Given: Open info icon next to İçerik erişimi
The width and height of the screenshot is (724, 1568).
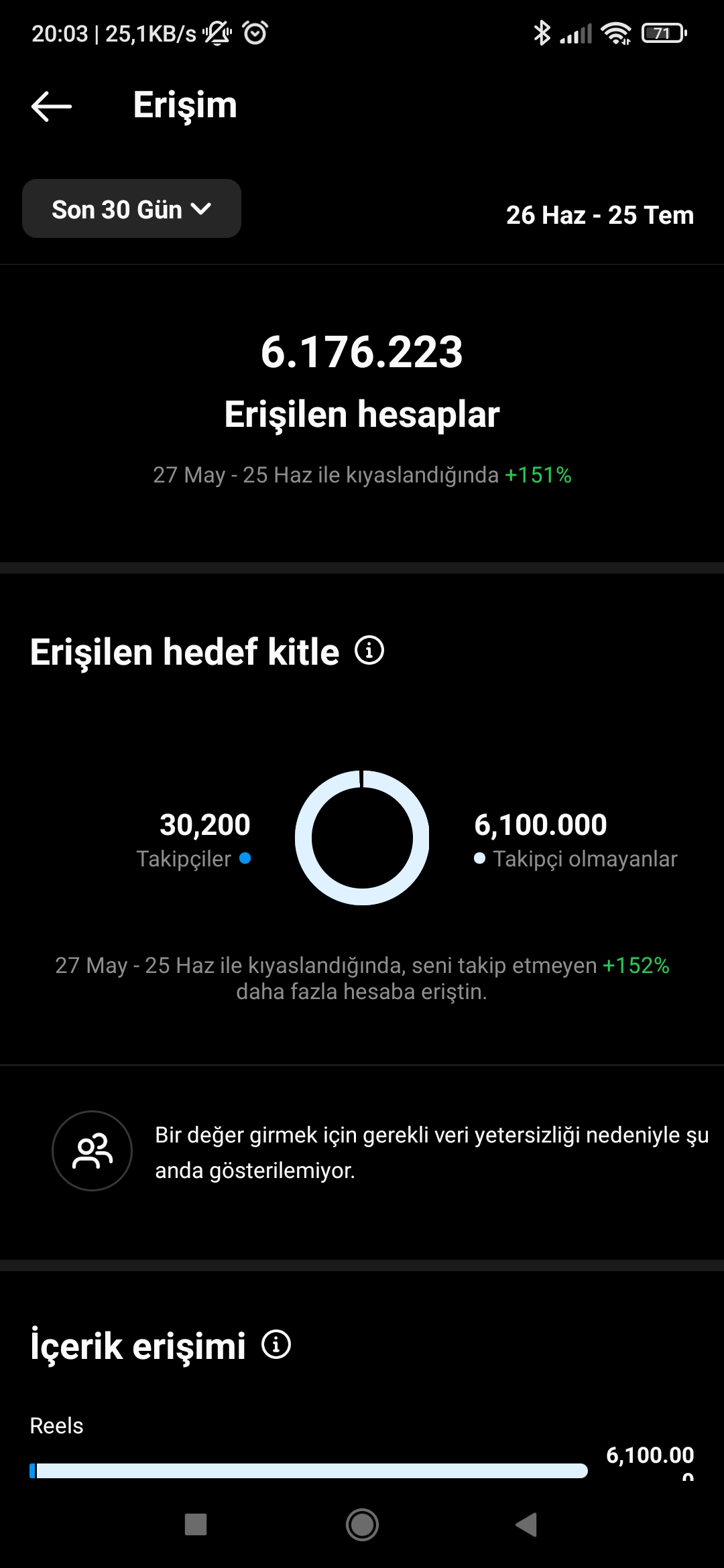Looking at the screenshot, I should (276, 1344).
